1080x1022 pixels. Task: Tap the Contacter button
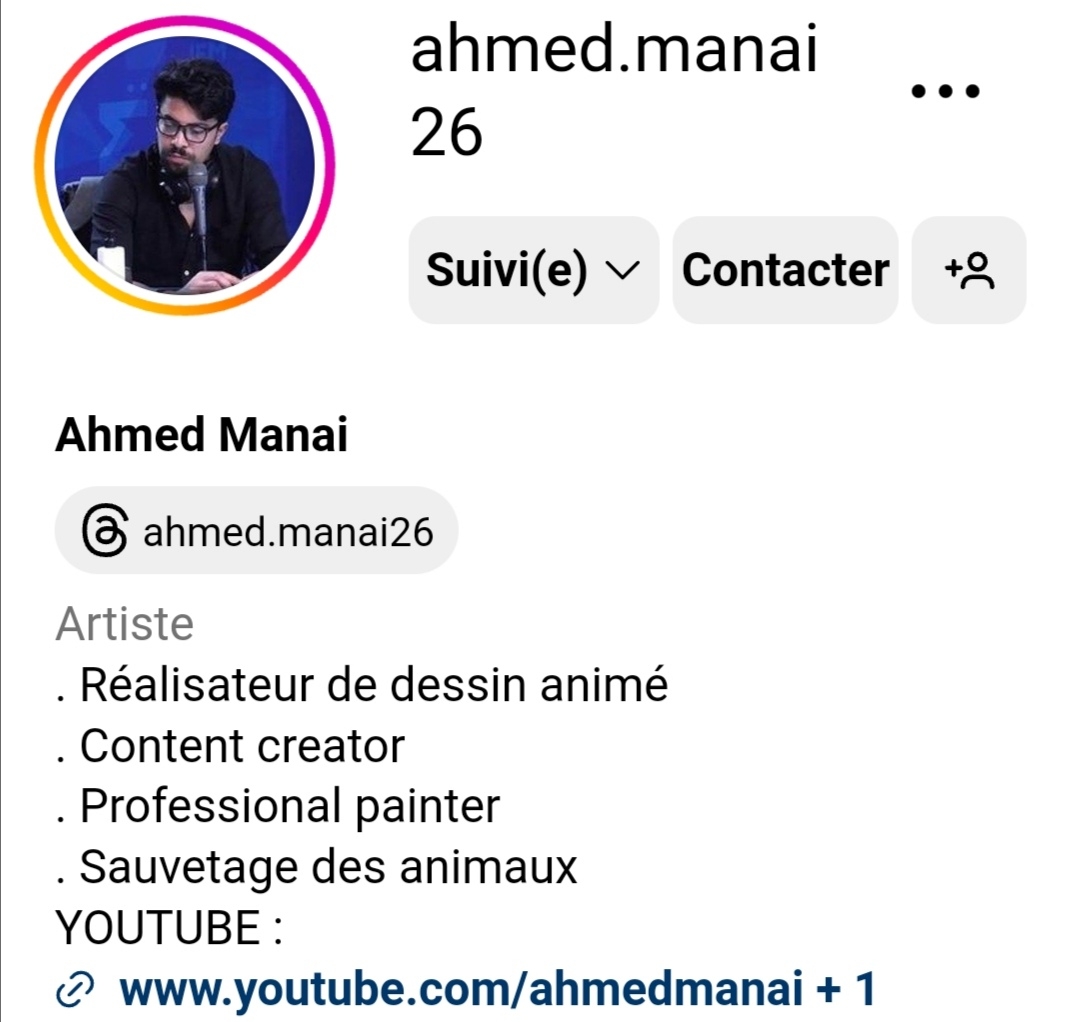tap(785, 270)
